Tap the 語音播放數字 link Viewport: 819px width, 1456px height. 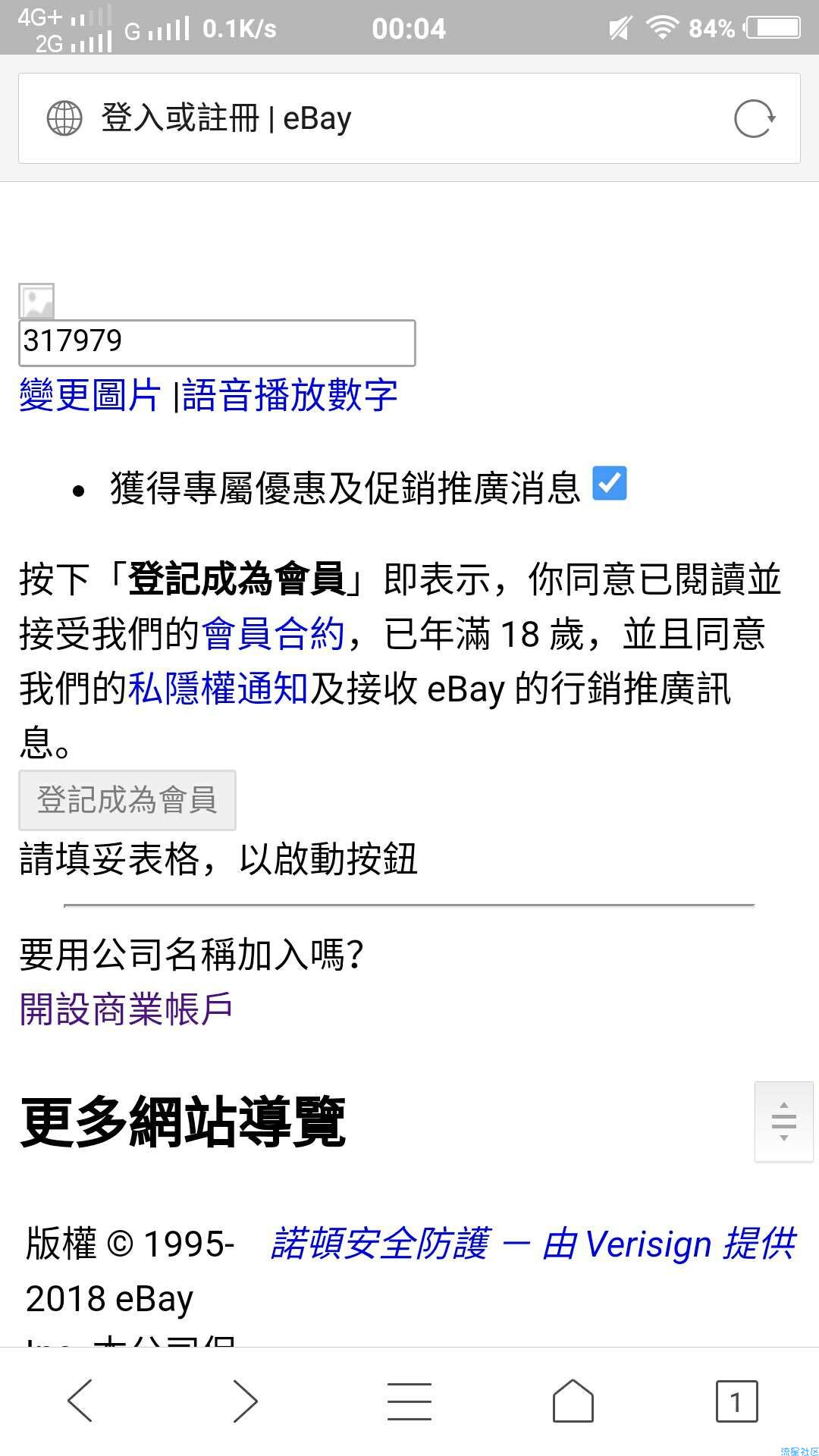pos(290,395)
